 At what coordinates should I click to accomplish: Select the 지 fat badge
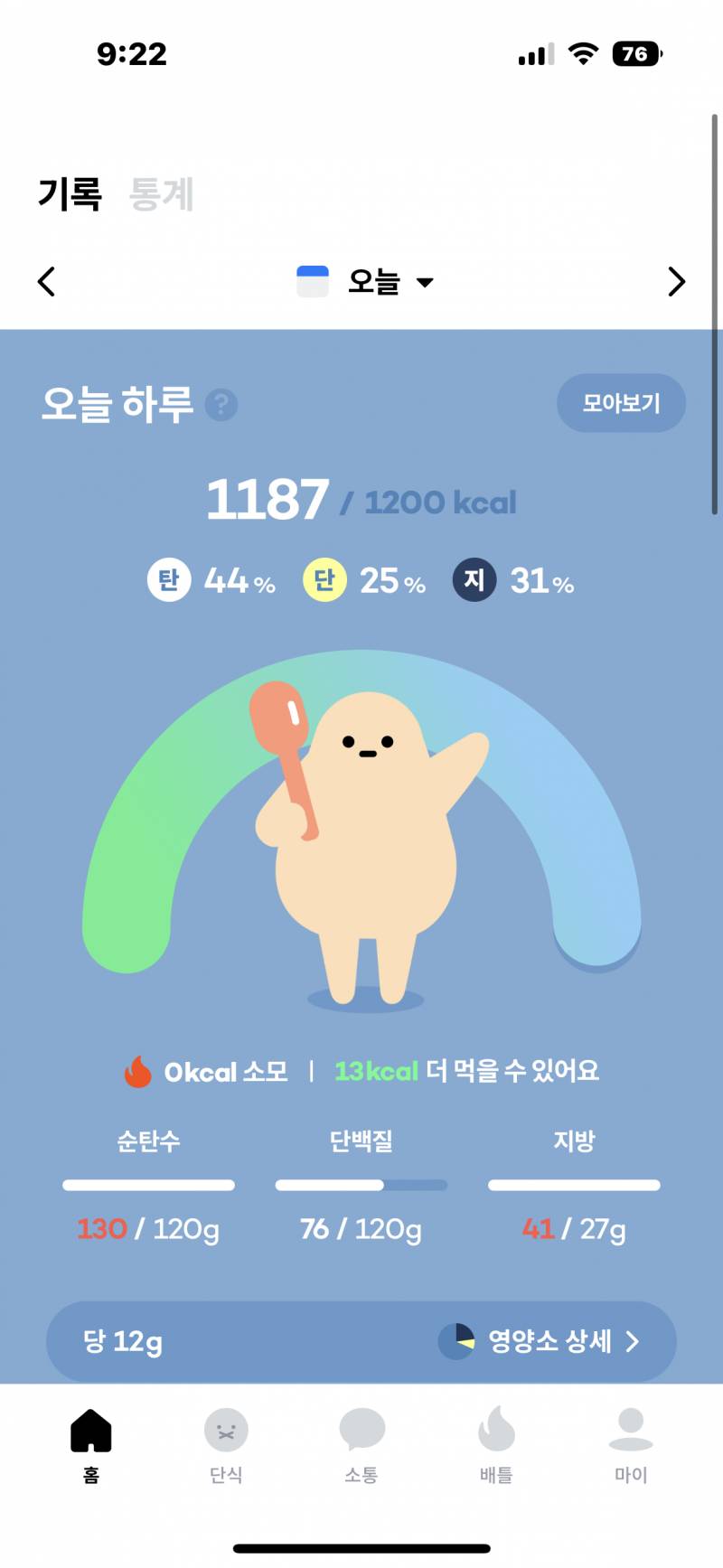(474, 580)
